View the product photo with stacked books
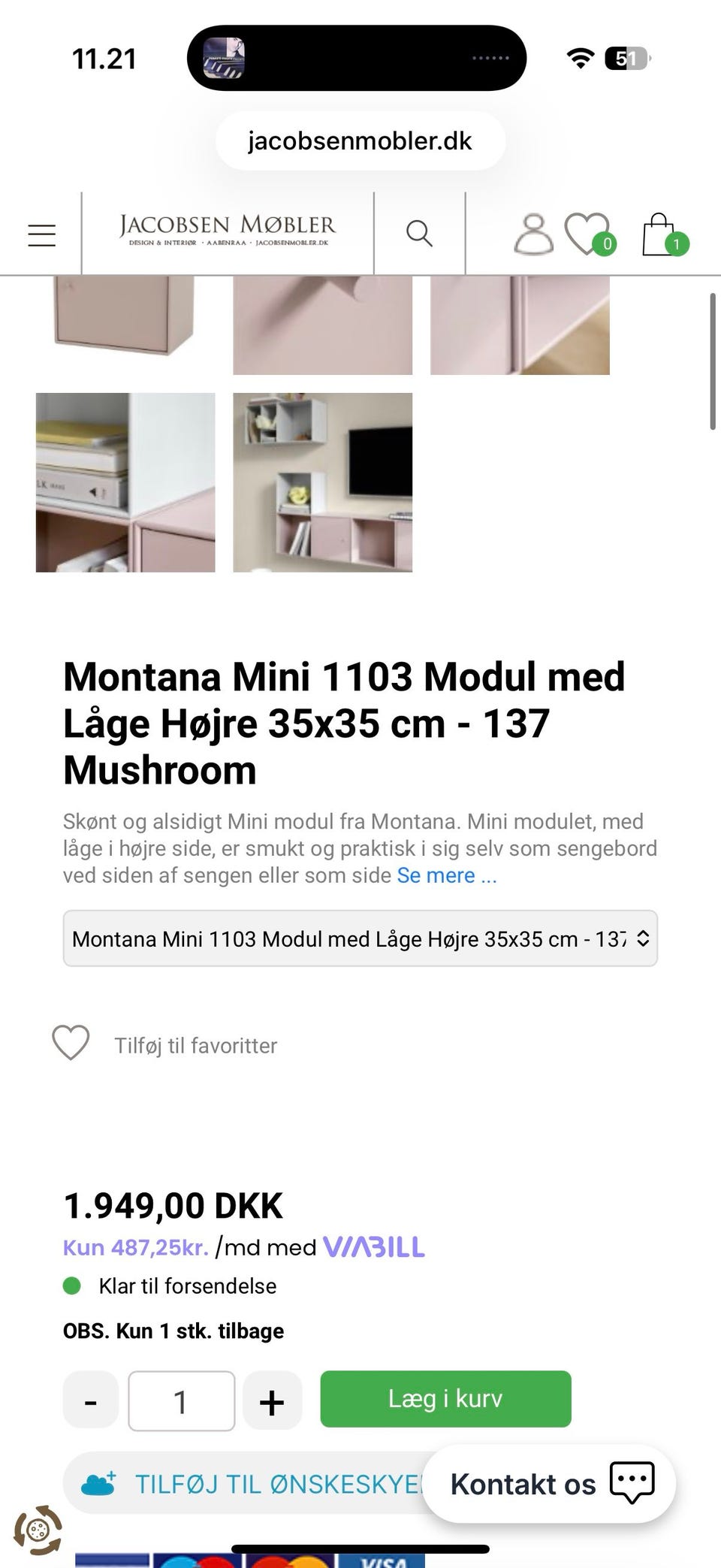The image size is (721, 1568). 125,482
